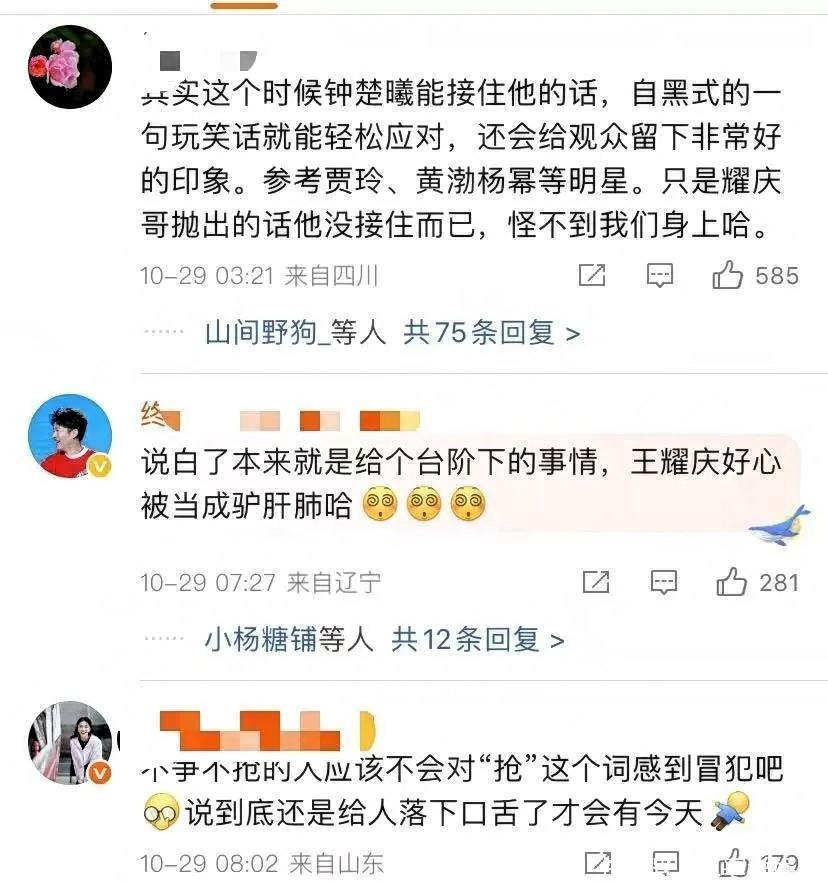The height and width of the screenshot is (885, 828).
Task: Reply to the 10-29 07:27 comment
Action: point(661,582)
